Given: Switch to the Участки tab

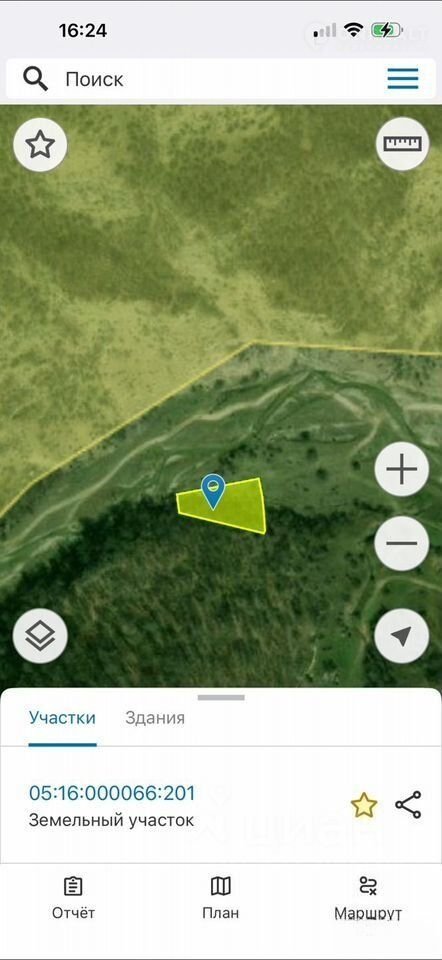Looking at the screenshot, I should tap(62, 718).
